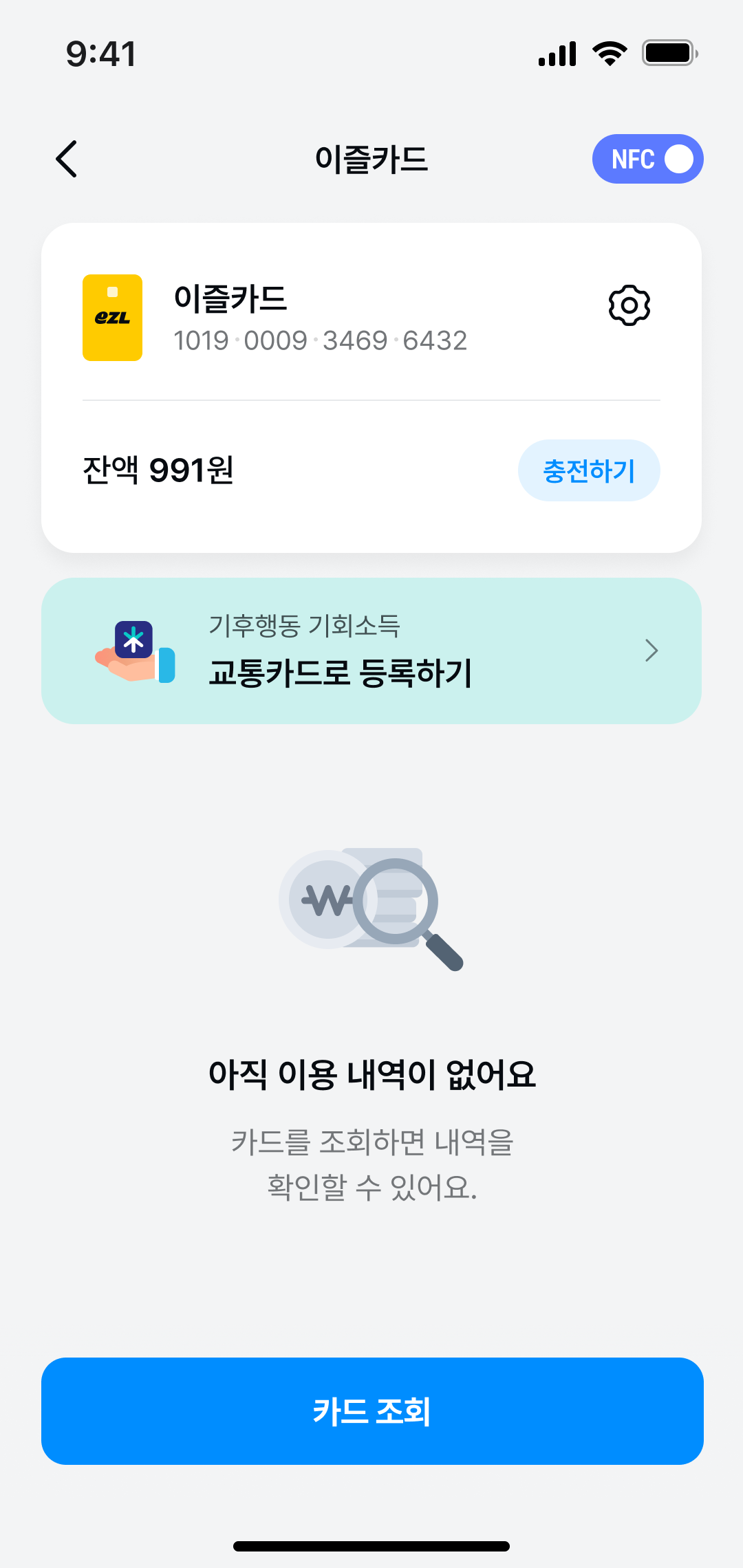Click the 잔액 991원 balance text

coord(157,470)
